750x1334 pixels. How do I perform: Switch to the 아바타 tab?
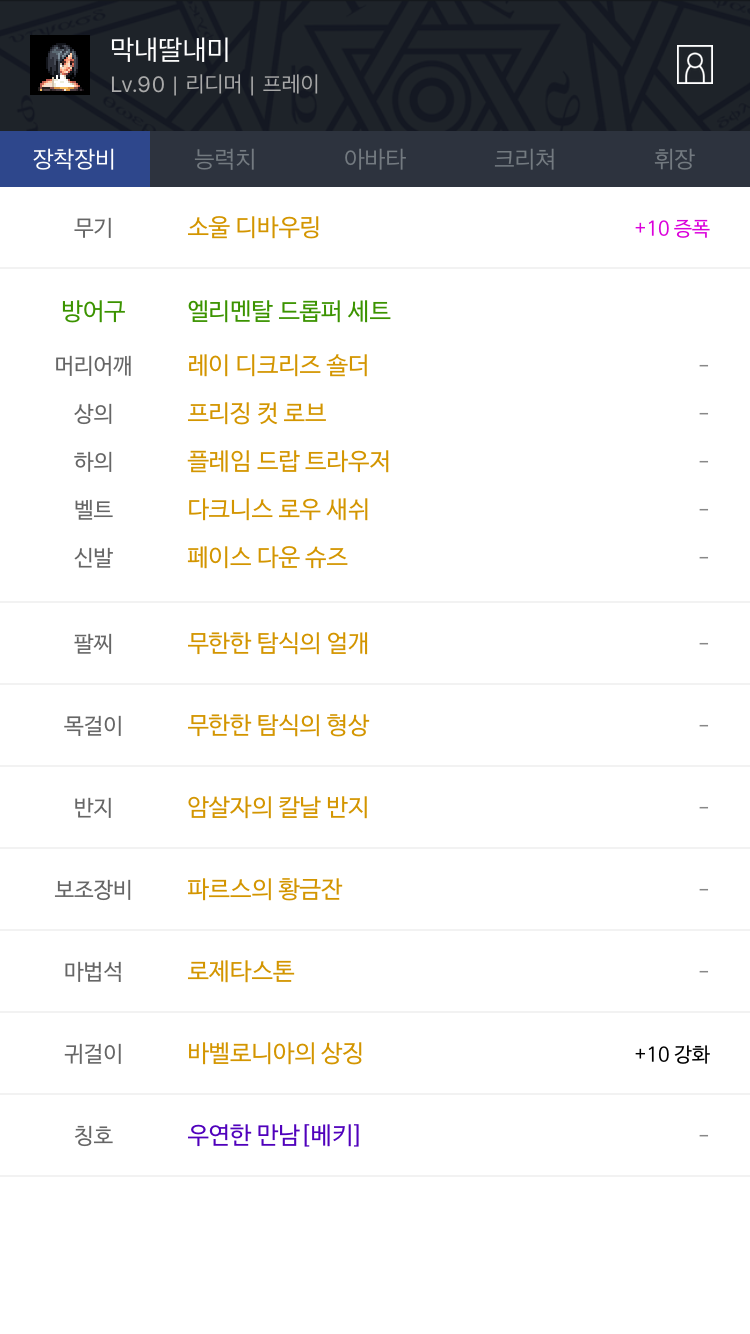click(x=375, y=159)
